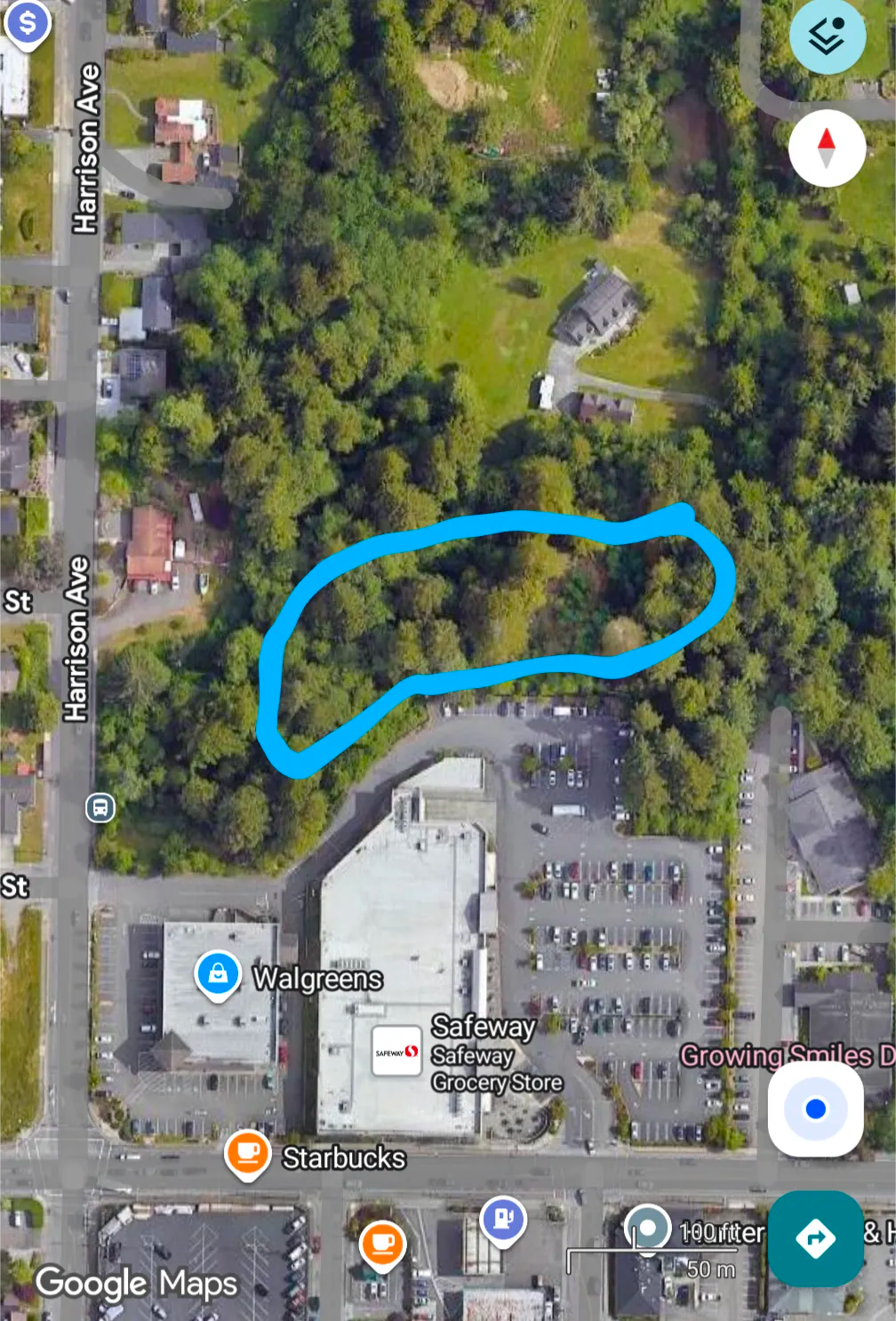Tap the gas station pin
896x1321 pixels.
(x=503, y=1217)
